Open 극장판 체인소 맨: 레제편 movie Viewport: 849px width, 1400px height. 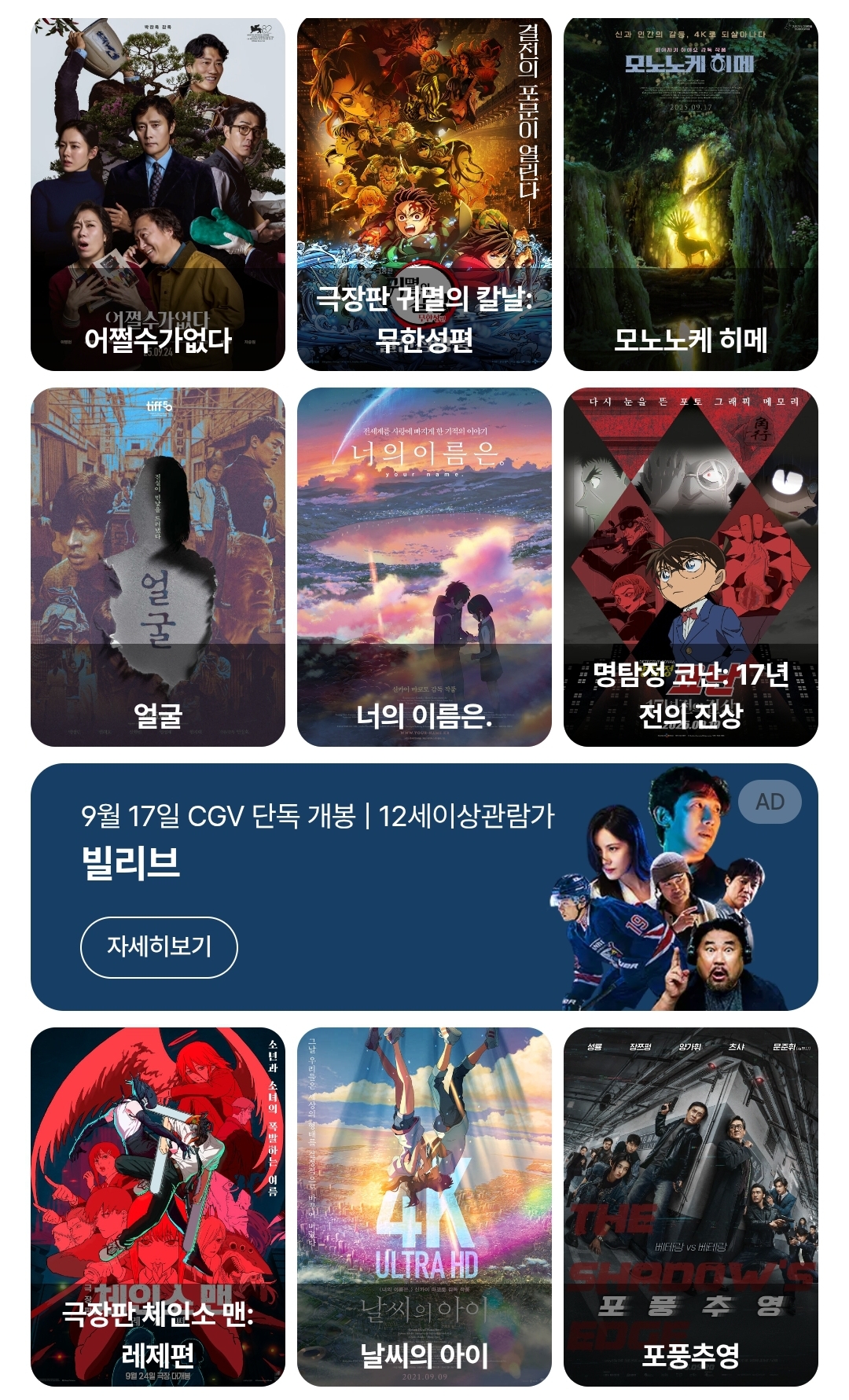[157, 1207]
